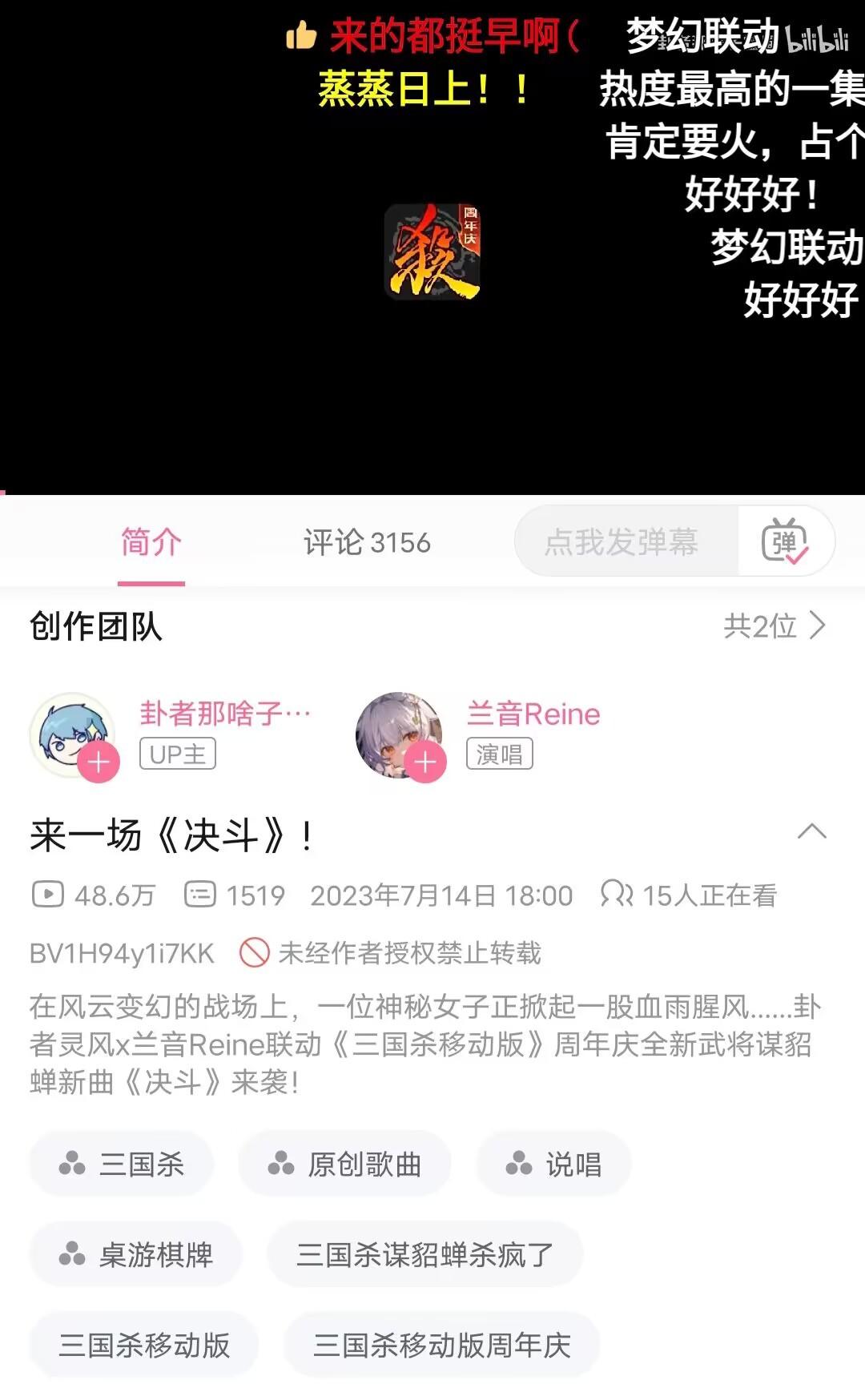Viewport: 865px width, 1400px height.
Task: Follow the UP主 卦者那啥子 with plus
Action: [99, 762]
